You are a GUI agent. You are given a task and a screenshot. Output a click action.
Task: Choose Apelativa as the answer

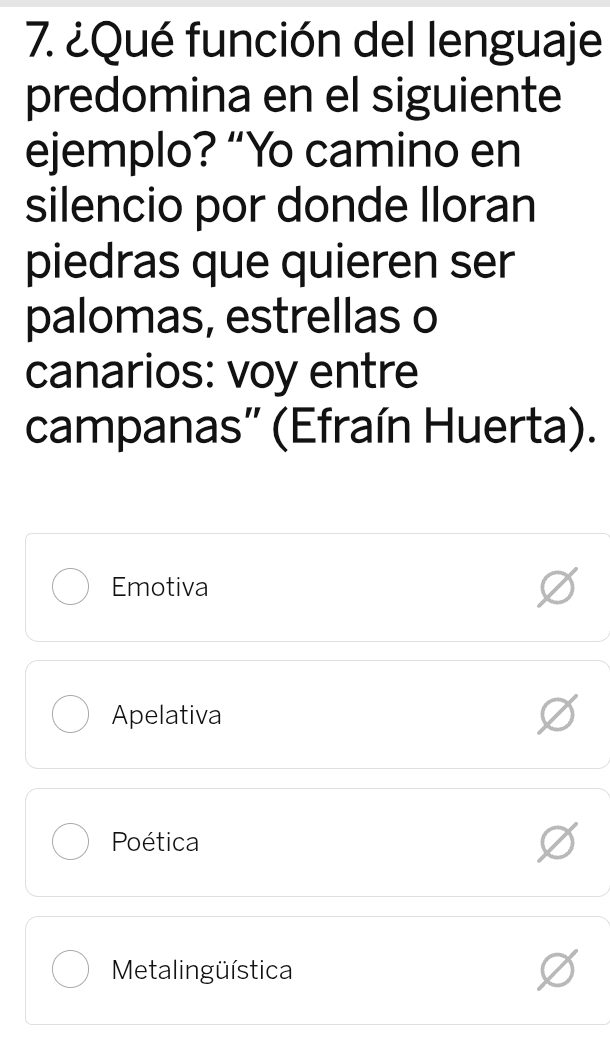70,716
